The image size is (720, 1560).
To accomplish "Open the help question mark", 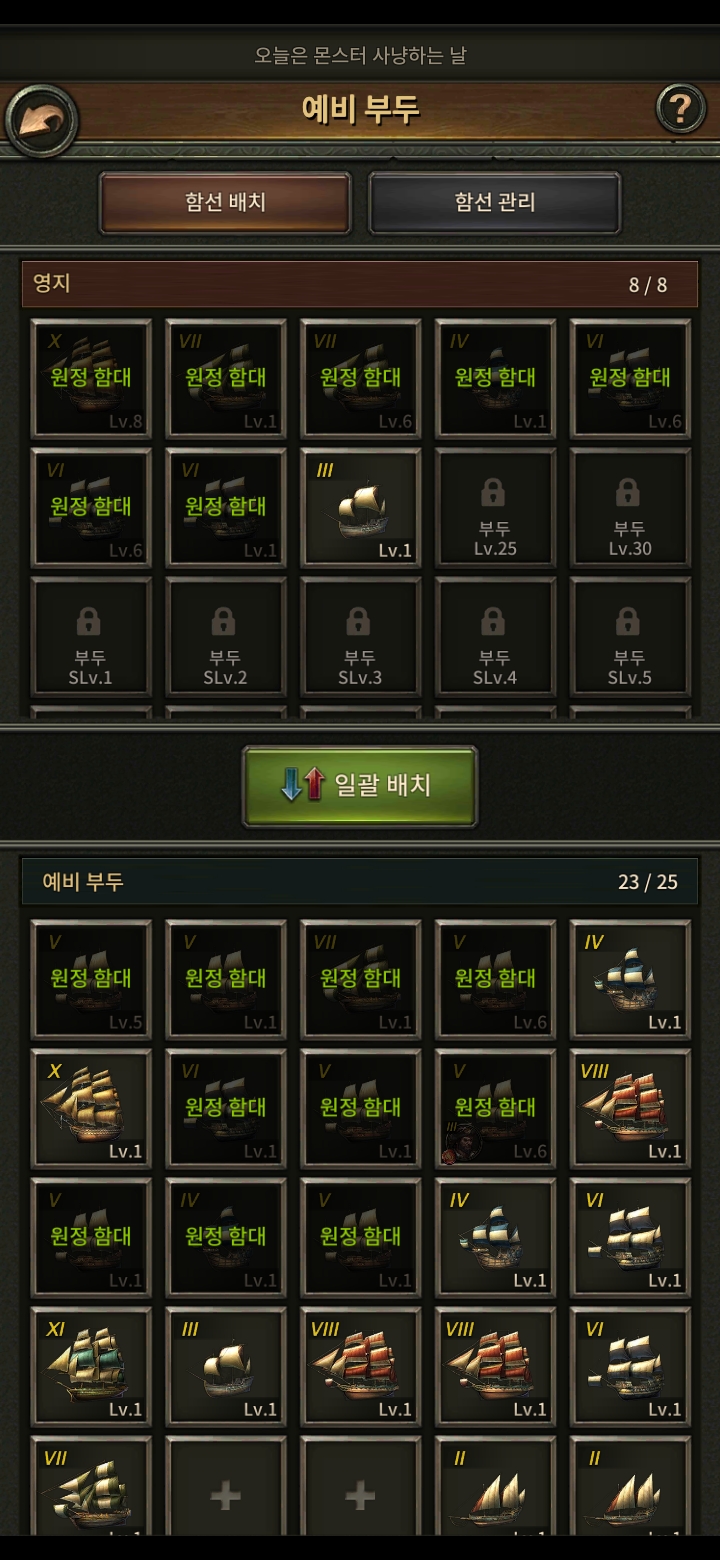I will tap(680, 110).
